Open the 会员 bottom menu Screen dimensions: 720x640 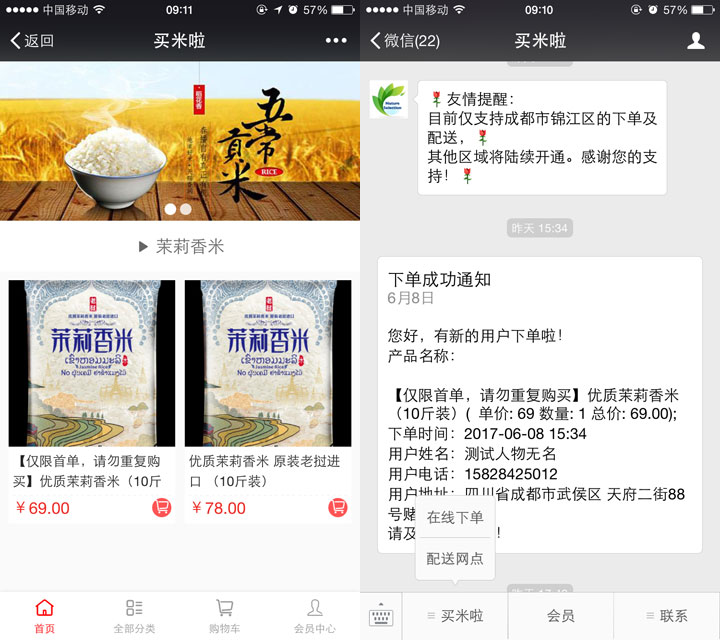(x=560, y=615)
